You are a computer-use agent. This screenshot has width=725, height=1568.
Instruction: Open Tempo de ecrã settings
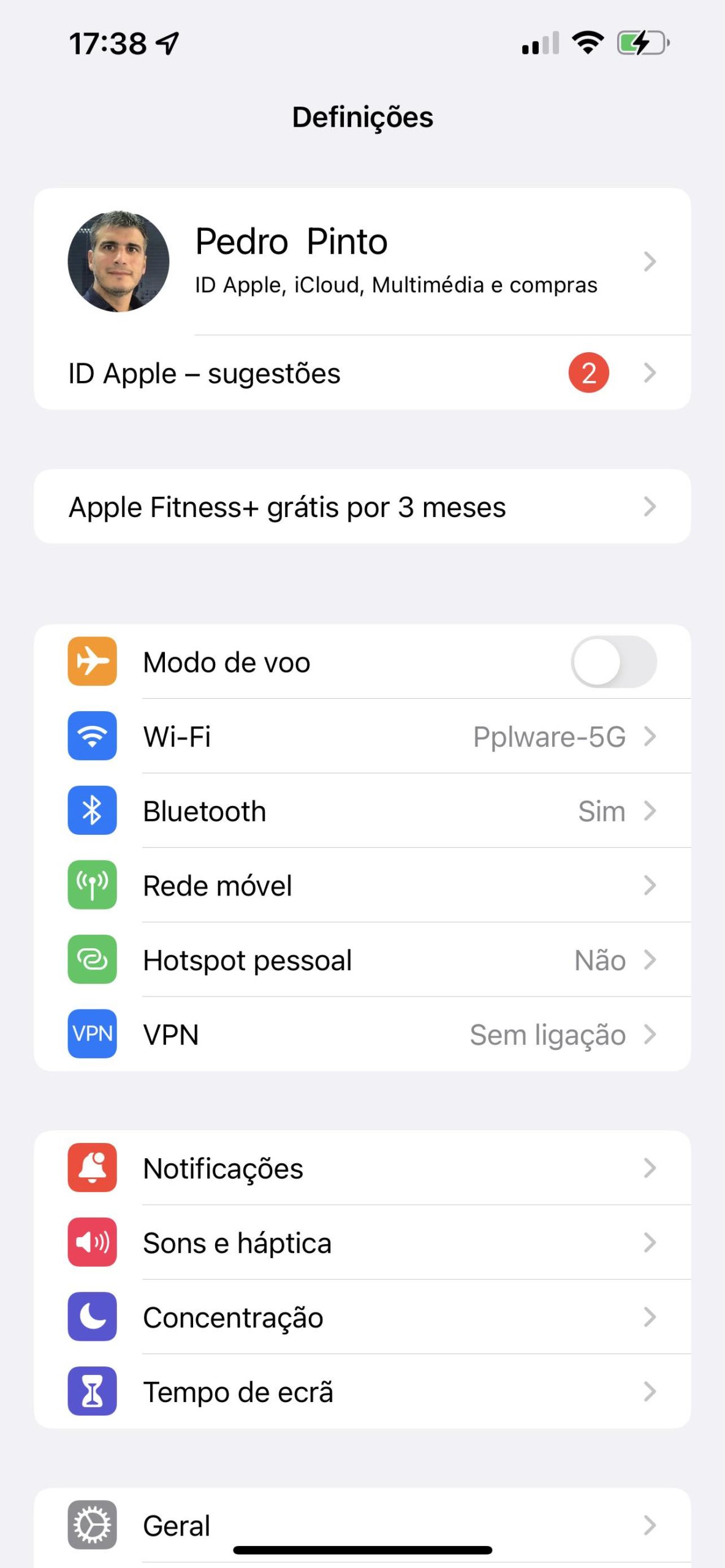point(362,1392)
